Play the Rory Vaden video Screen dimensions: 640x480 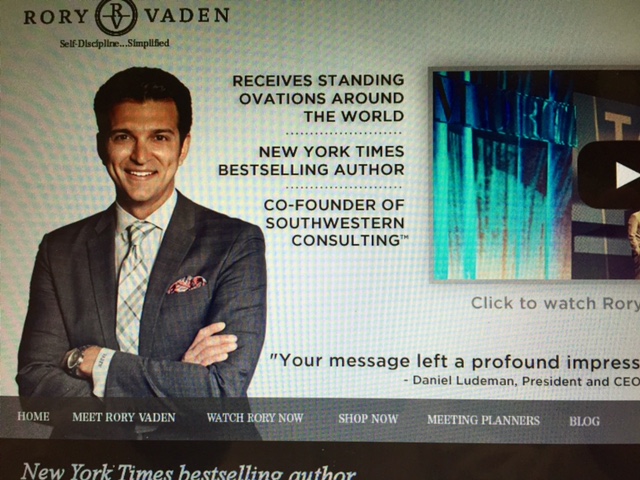click(610, 175)
